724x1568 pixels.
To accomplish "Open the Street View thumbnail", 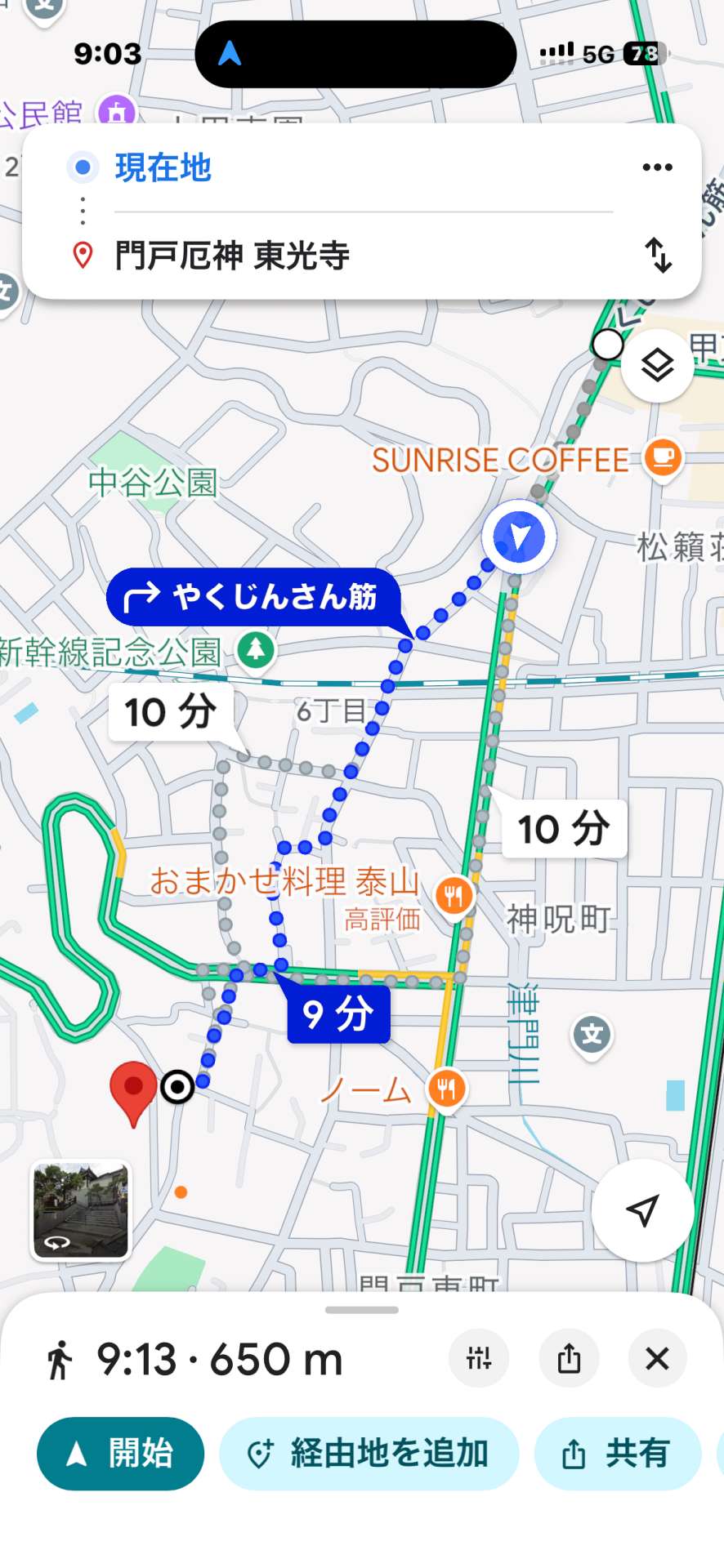I will 81,1210.
